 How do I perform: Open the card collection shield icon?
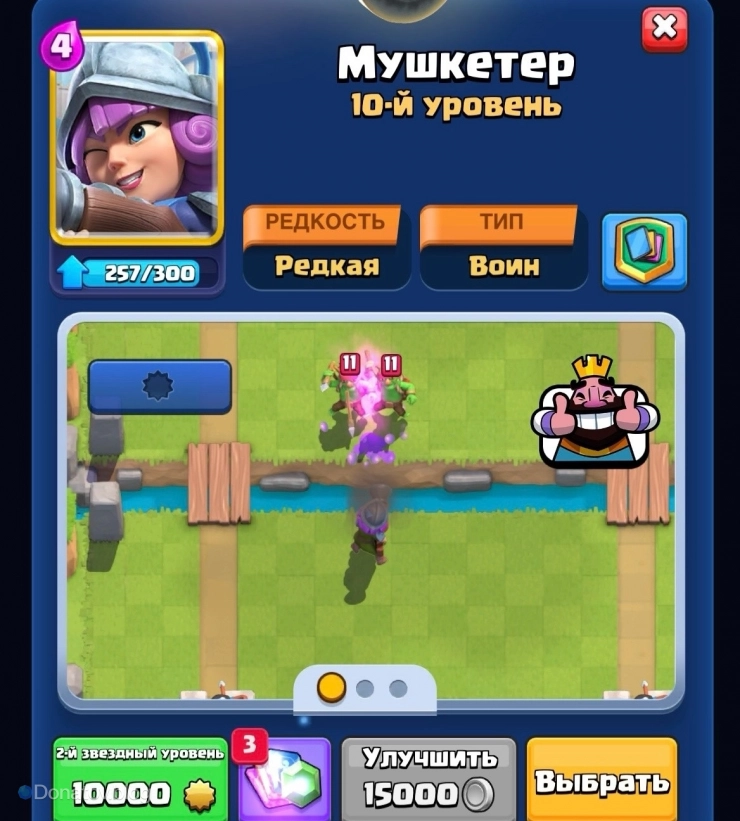tap(644, 252)
